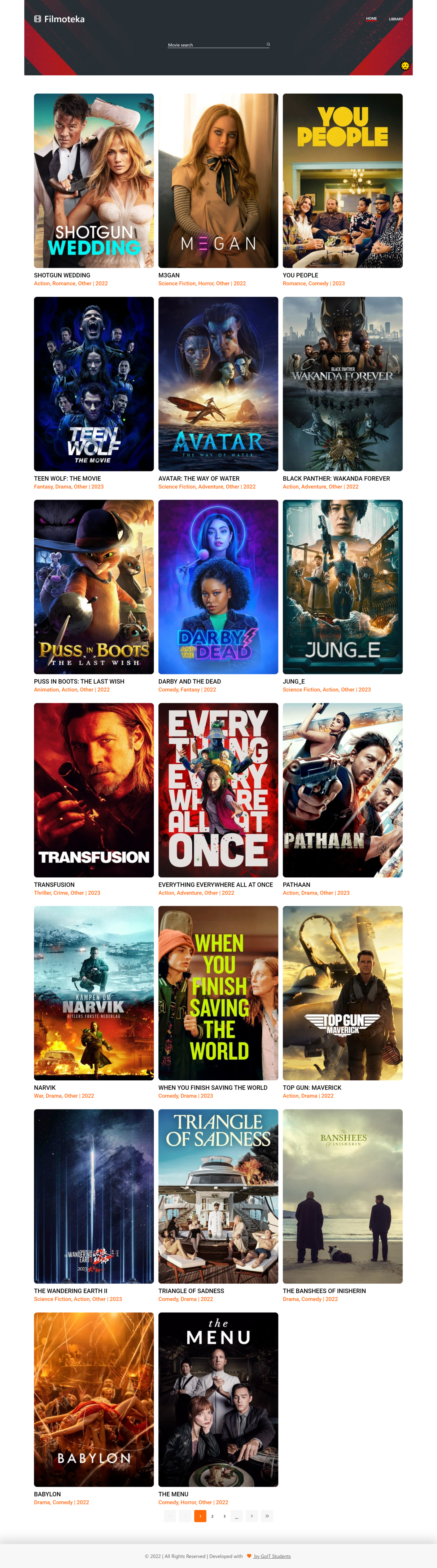
Task: Open The Banshees of Inisherin card
Action: click(x=342, y=1196)
